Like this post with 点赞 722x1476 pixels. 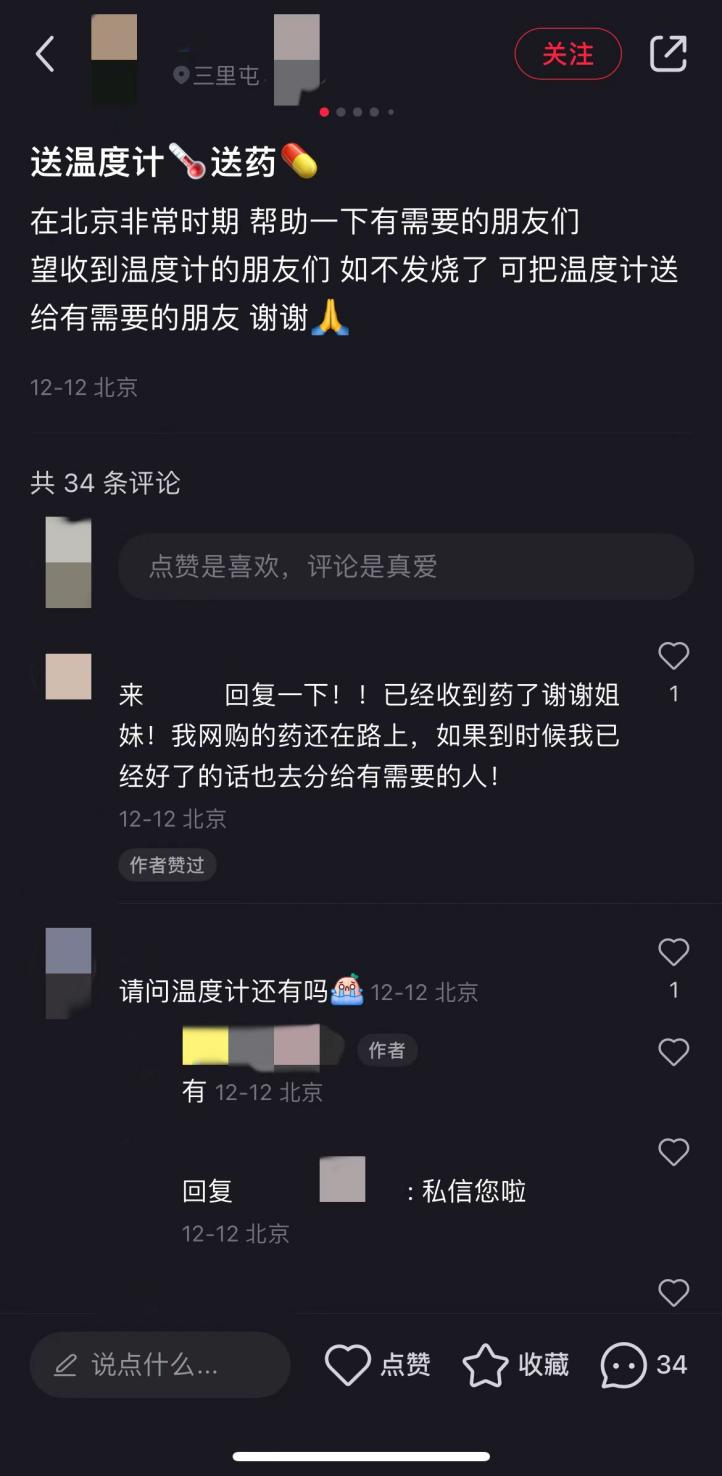(377, 1365)
